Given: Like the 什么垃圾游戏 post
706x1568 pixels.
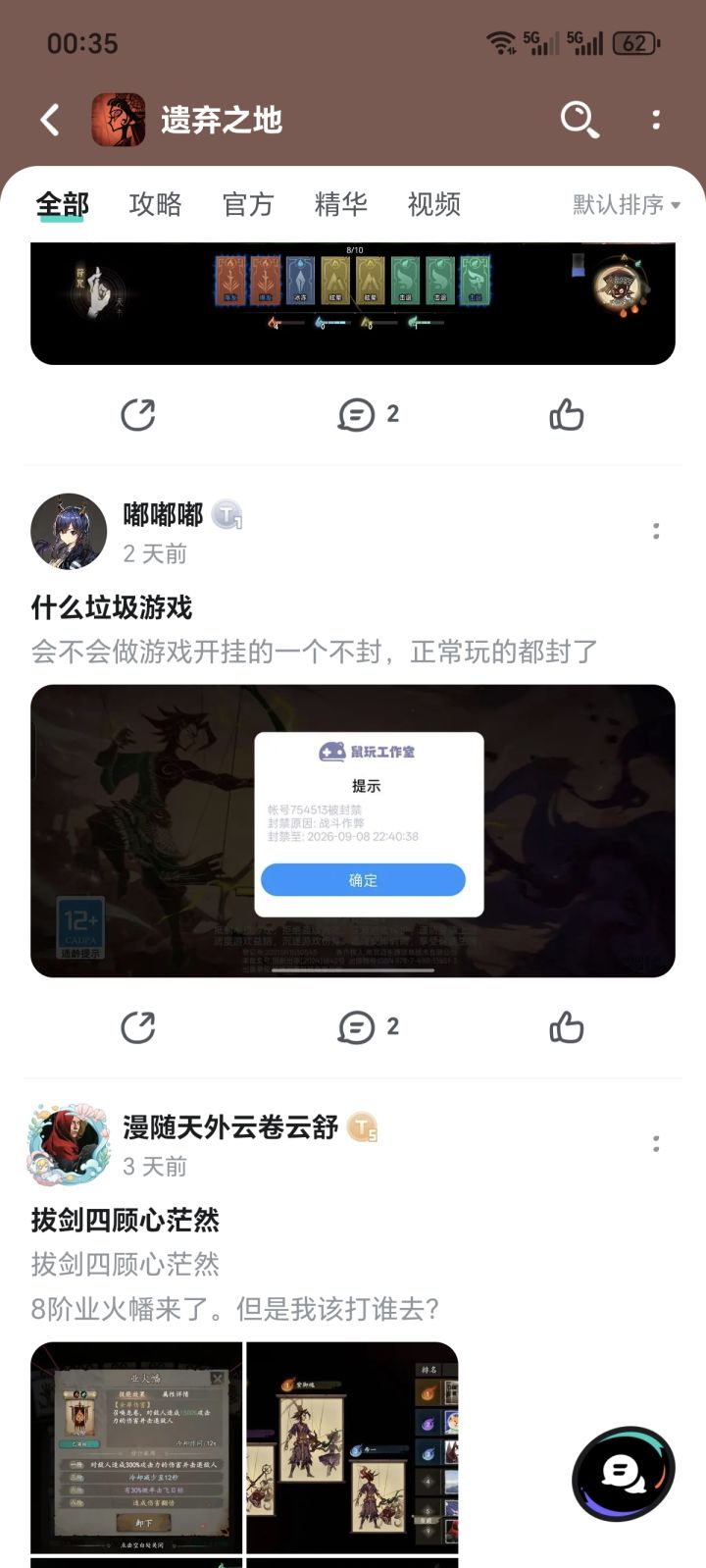Looking at the screenshot, I should [567, 1027].
